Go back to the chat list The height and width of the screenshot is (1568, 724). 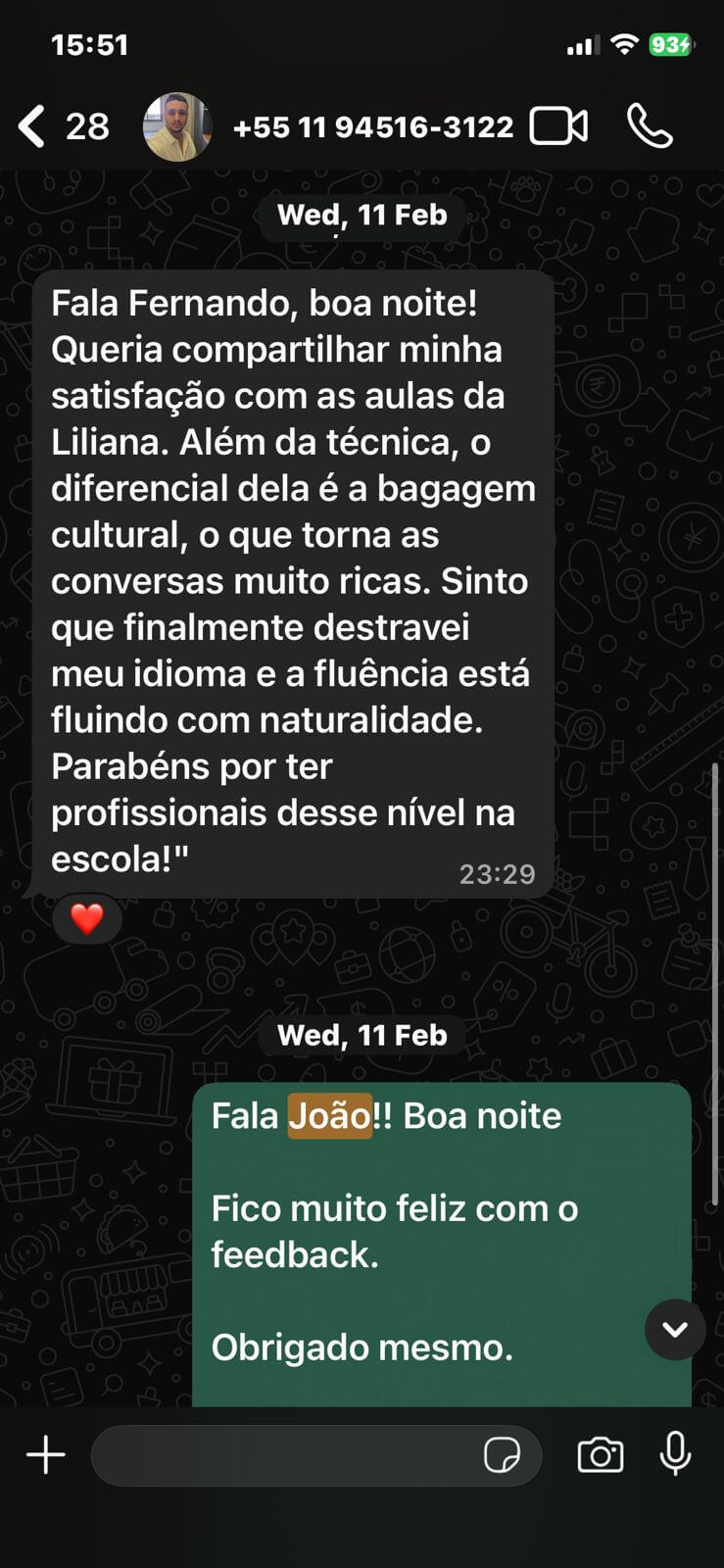pyautogui.click(x=33, y=126)
